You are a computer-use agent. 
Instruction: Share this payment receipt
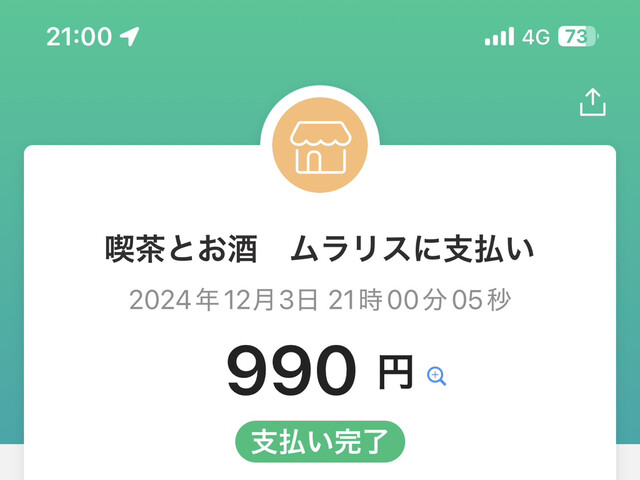pos(592,103)
